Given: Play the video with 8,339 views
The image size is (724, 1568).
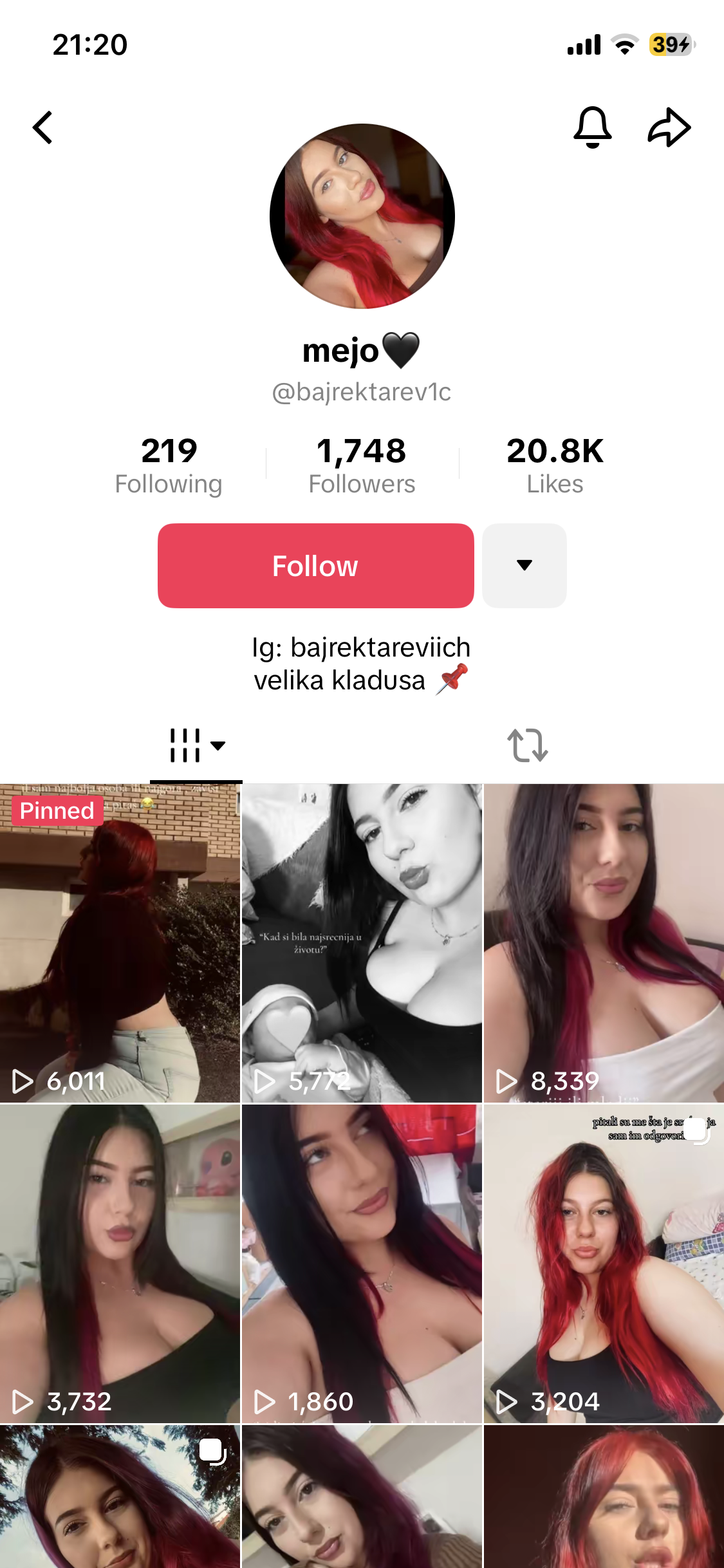Looking at the screenshot, I should tap(604, 943).
